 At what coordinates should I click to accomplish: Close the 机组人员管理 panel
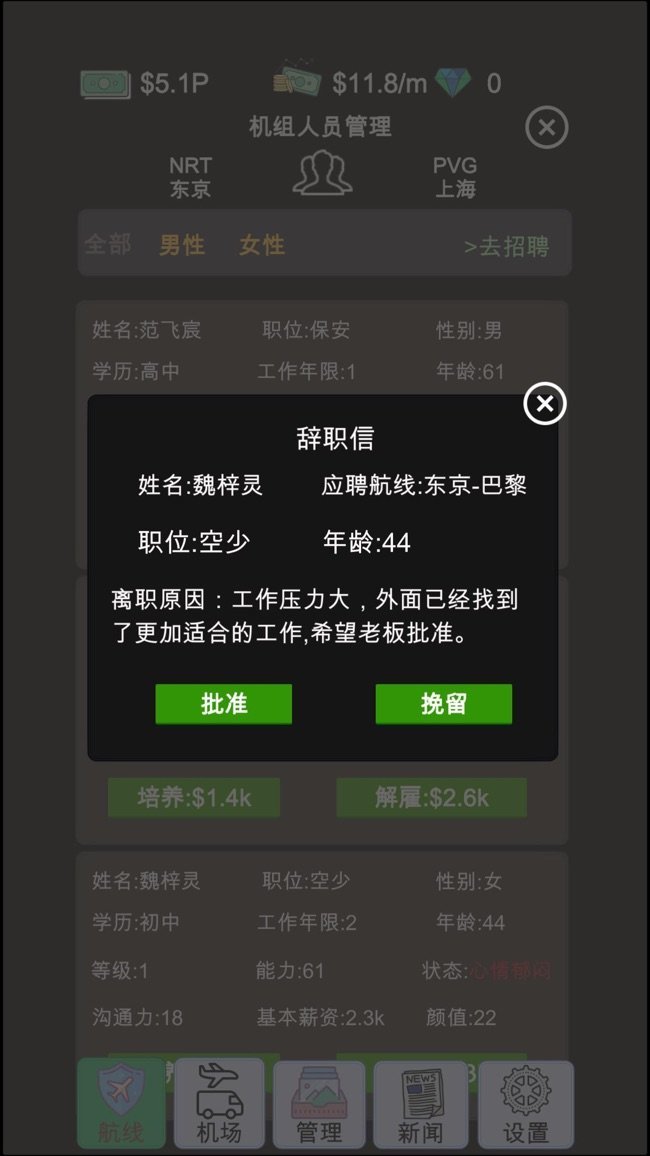546,128
